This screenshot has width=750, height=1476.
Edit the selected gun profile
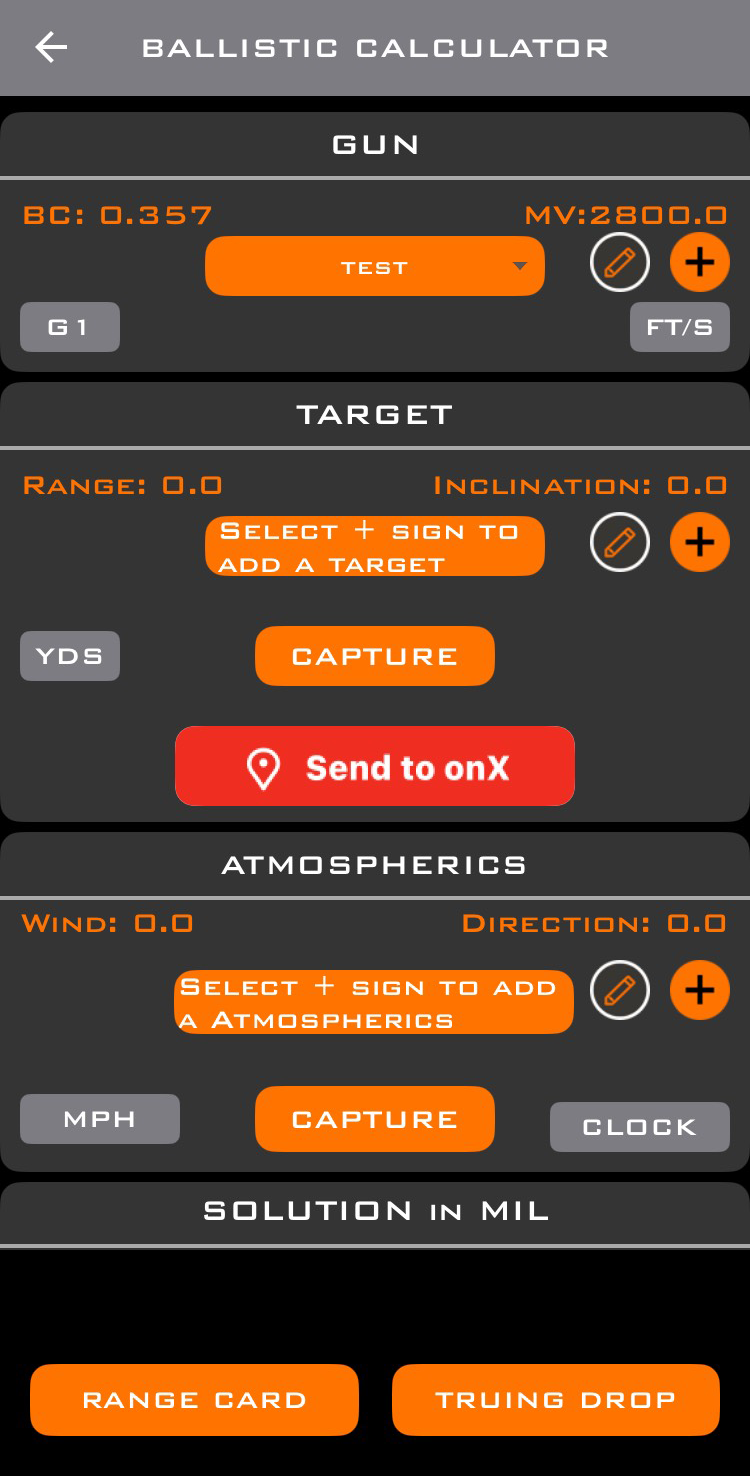coord(620,263)
